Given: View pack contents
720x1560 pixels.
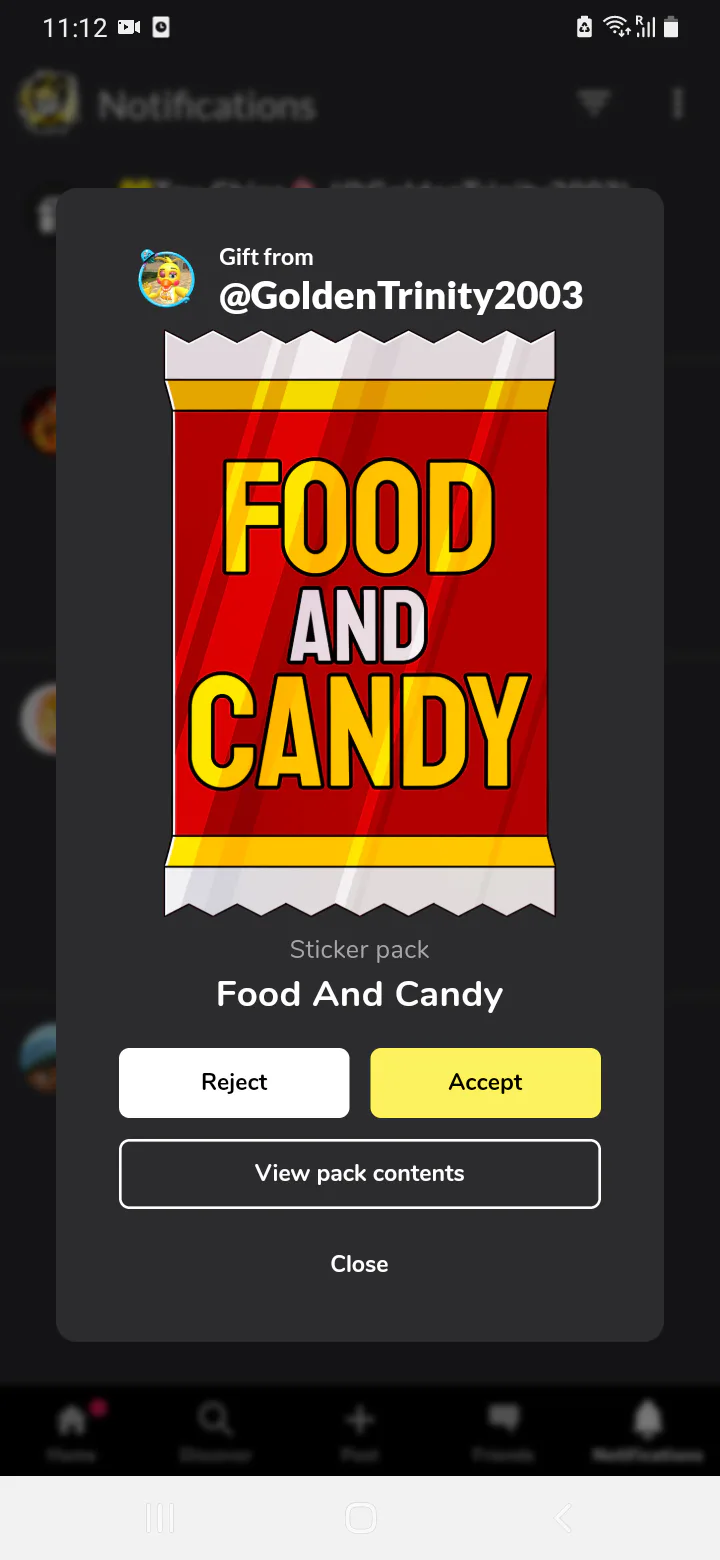Looking at the screenshot, I should [x=360, y=1174].
